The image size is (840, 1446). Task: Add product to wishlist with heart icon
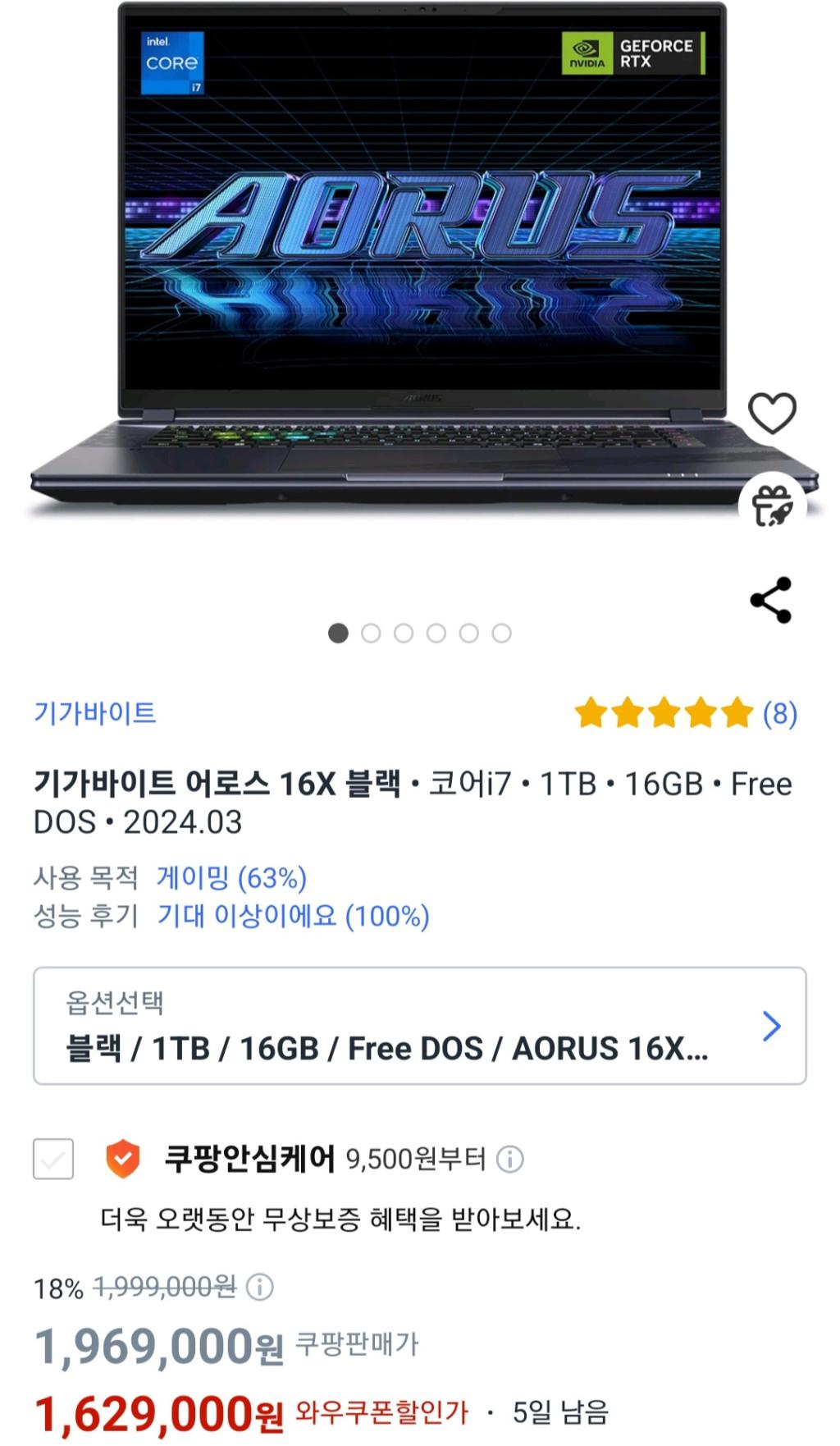(x=772, y=413)
